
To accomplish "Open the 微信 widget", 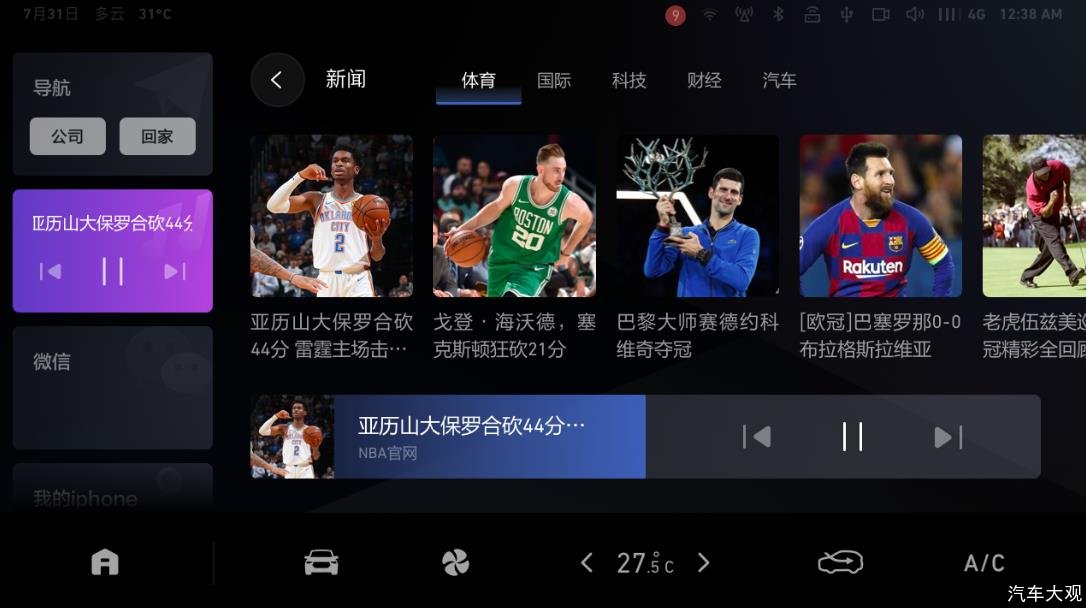I will (x=112, y=387).
